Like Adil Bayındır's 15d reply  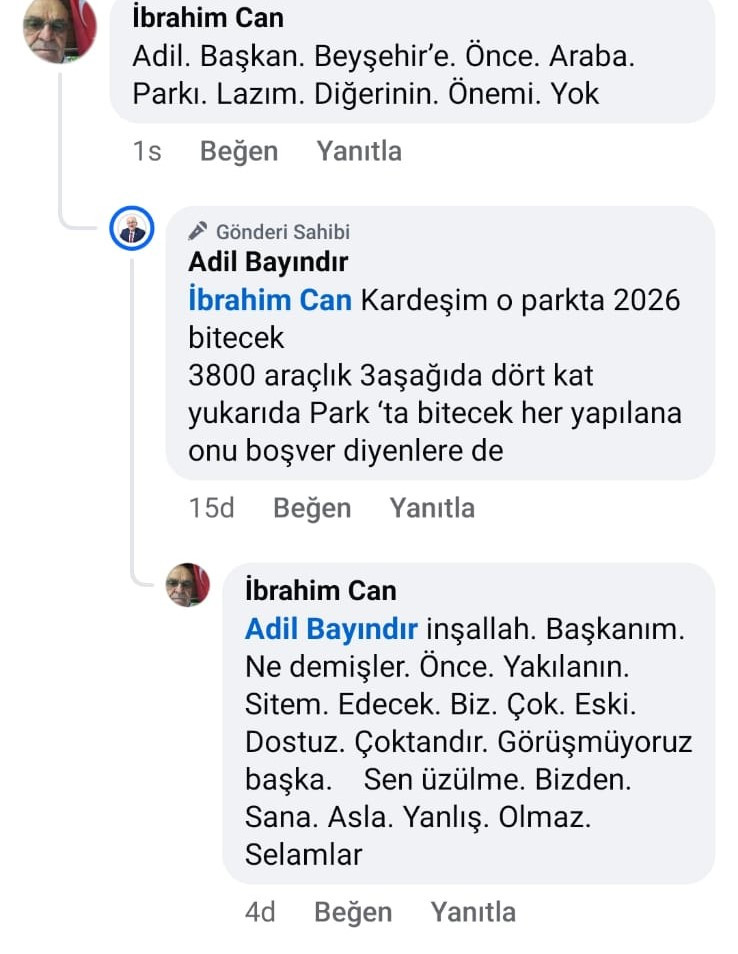[x=312, y=508]
